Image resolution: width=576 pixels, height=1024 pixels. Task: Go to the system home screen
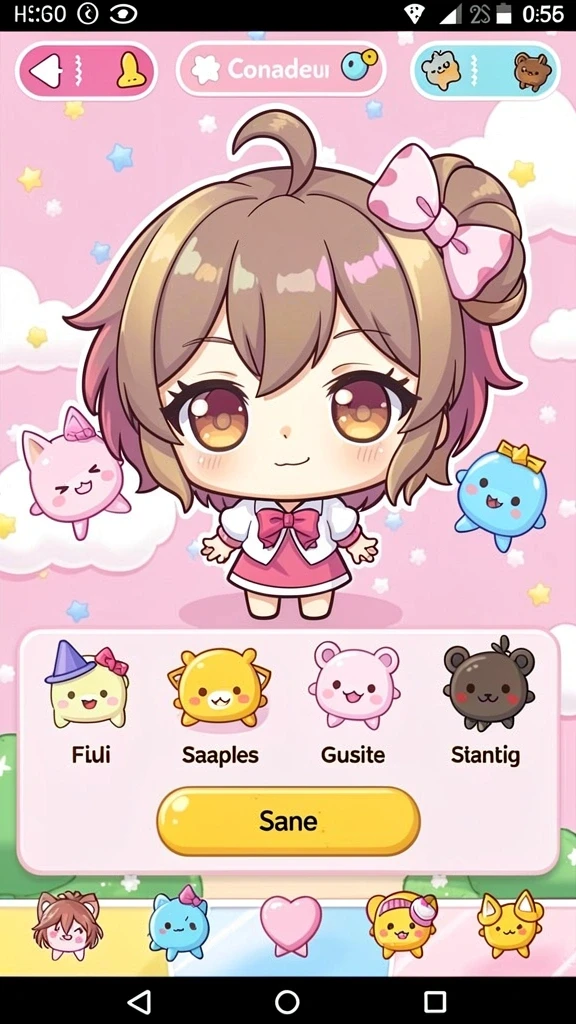tap(287, 1000)
